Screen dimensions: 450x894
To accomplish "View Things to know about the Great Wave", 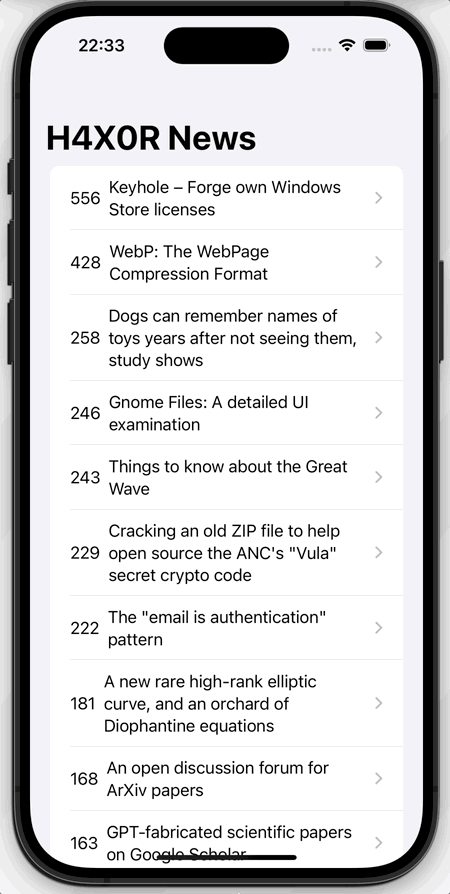I will pos(226,477).
